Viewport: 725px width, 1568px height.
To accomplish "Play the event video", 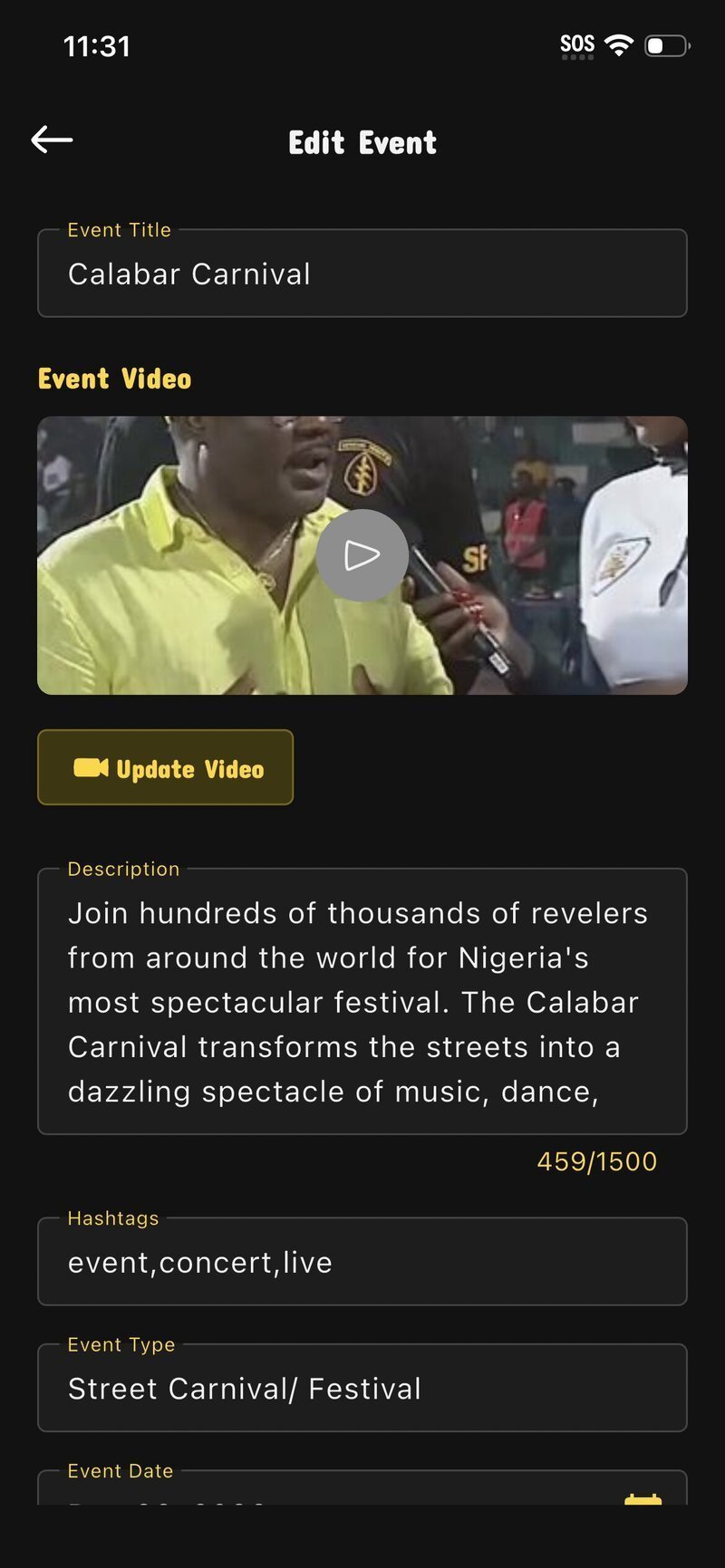I will [x=362, y=555].
